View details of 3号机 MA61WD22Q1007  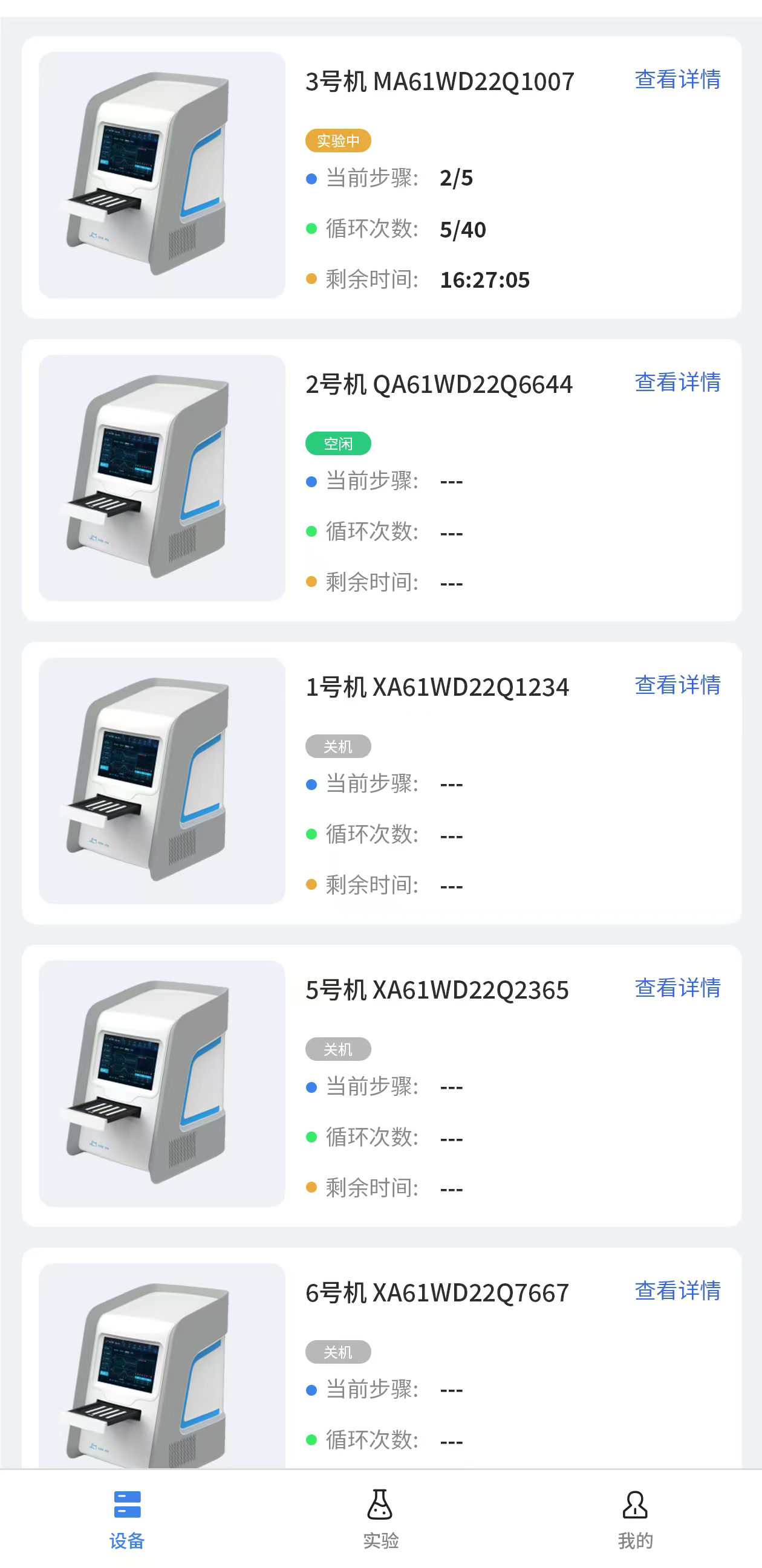677,80
